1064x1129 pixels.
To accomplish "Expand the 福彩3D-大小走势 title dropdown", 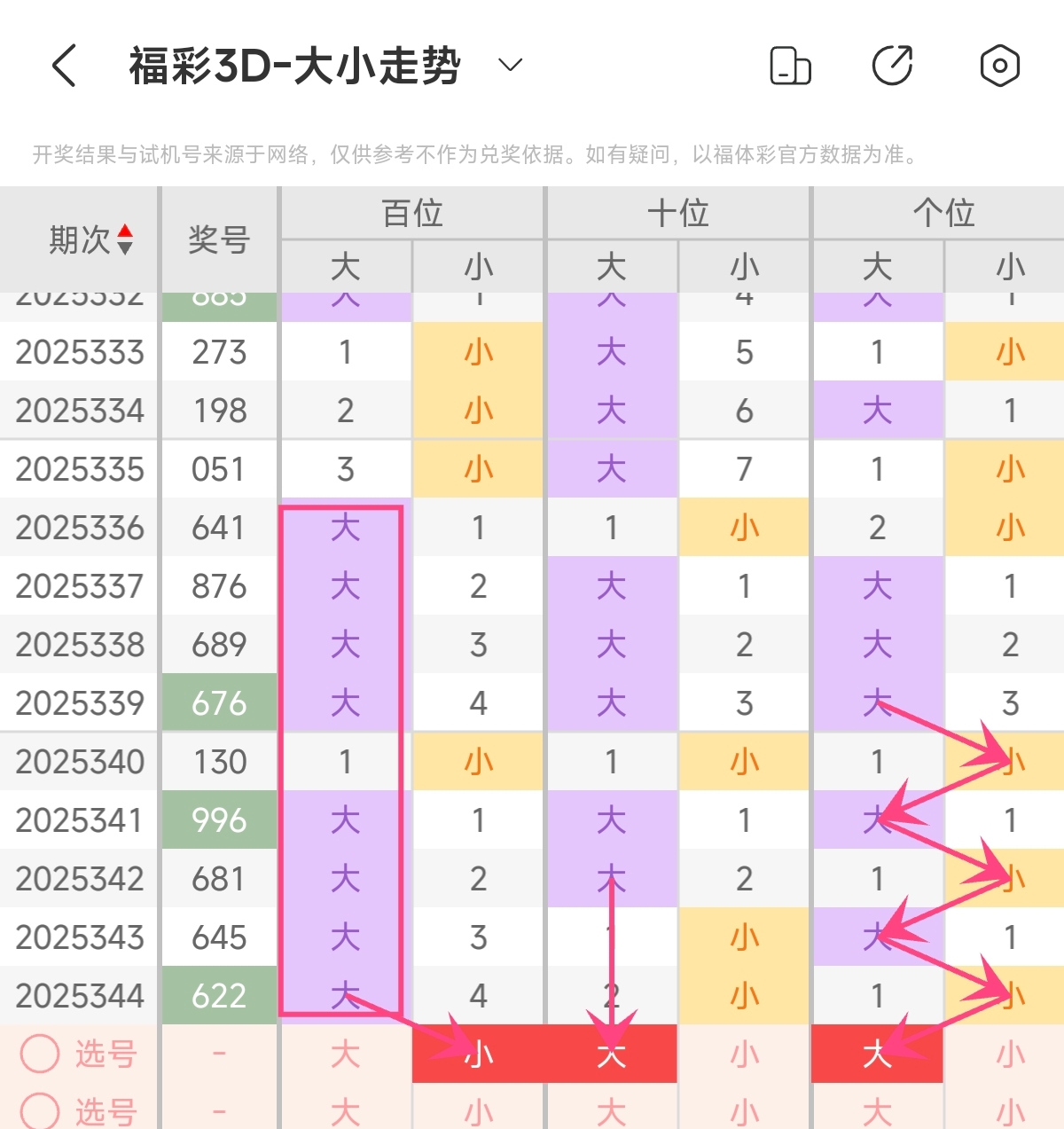I will [510, 66].
